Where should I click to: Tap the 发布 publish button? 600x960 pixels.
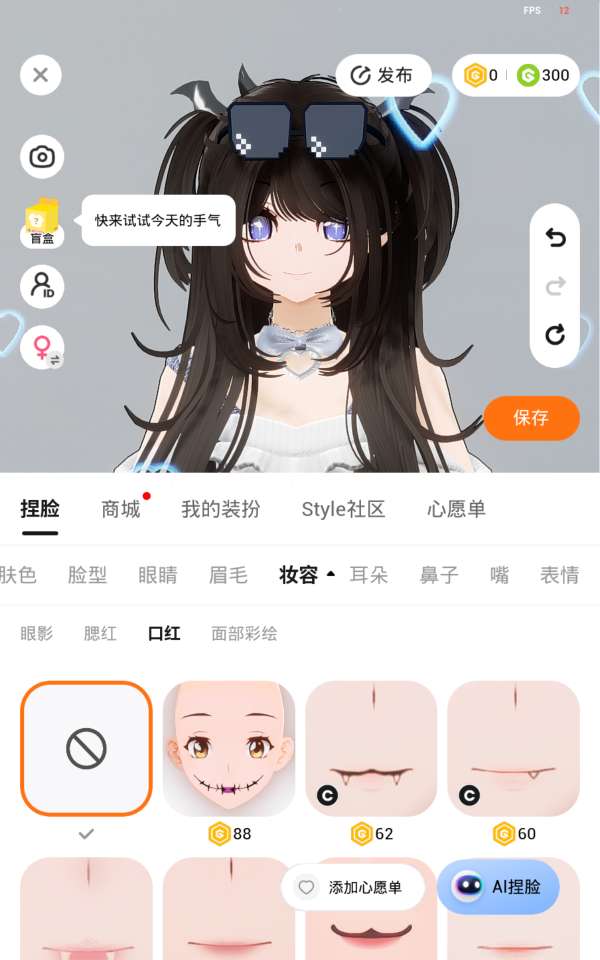pyautogui.click(x=383, y=75)
